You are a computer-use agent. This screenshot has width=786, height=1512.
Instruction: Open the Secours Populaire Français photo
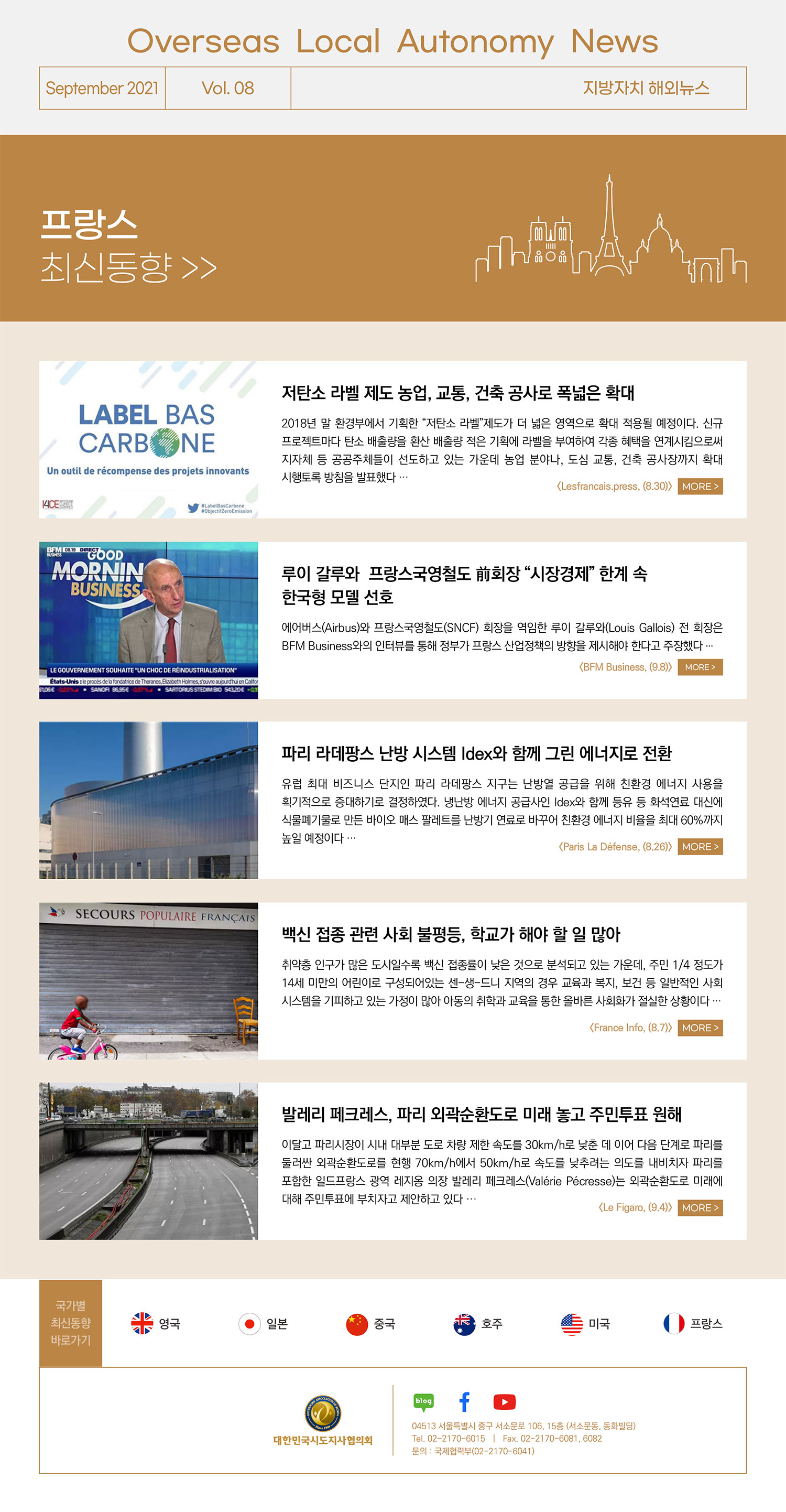coord(148,981)
